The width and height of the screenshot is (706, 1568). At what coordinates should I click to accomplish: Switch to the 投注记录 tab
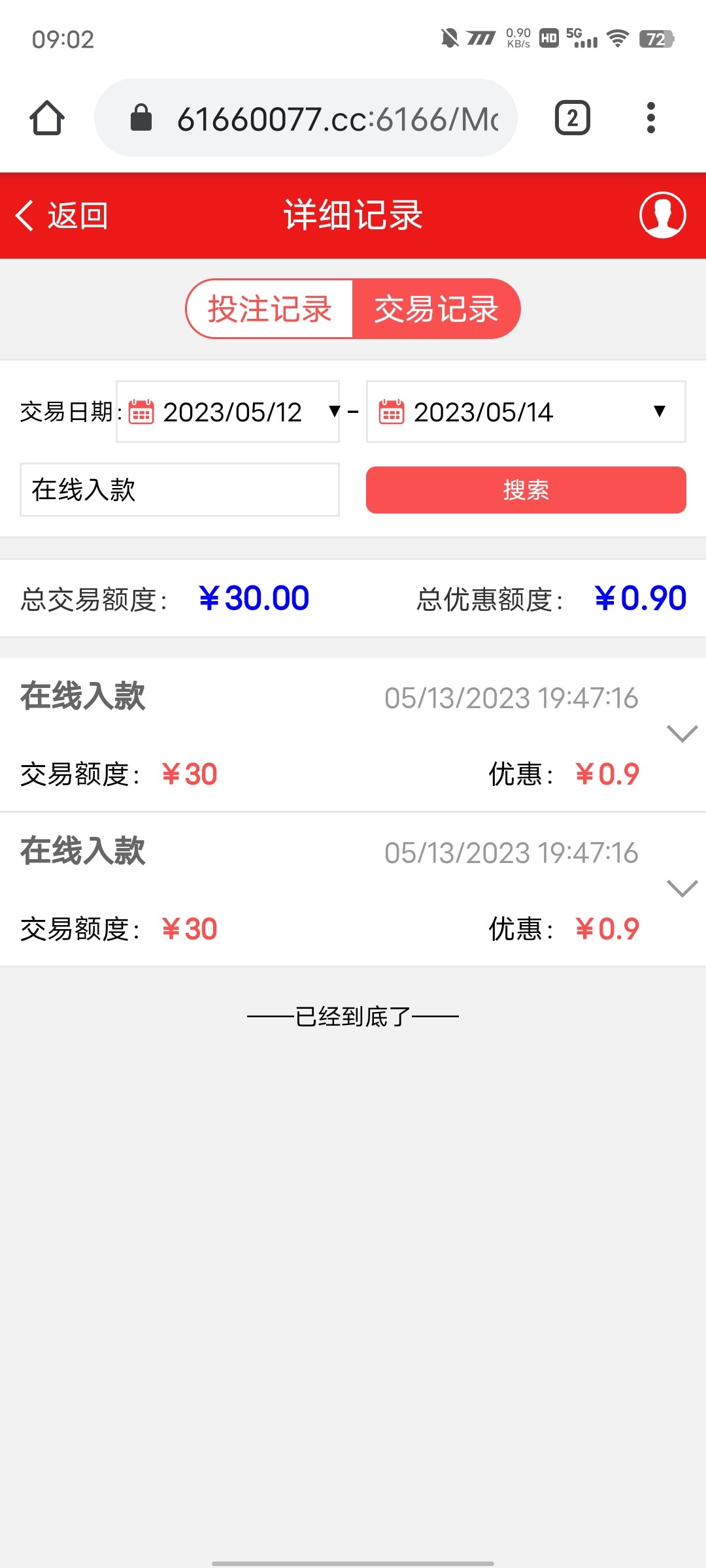click(270, 308)
